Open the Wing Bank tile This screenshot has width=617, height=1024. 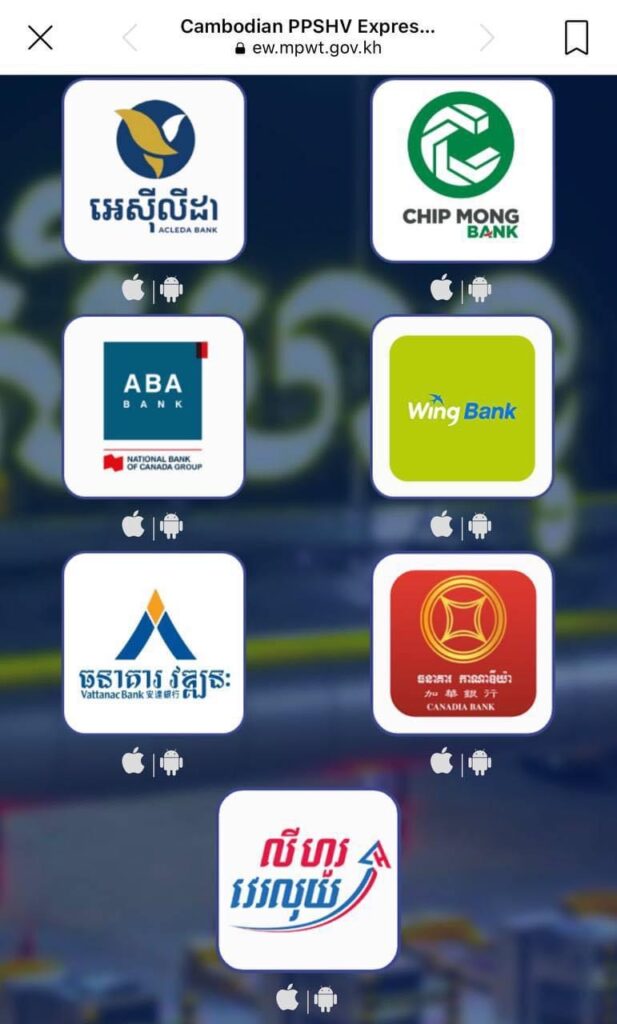point(462,407)
